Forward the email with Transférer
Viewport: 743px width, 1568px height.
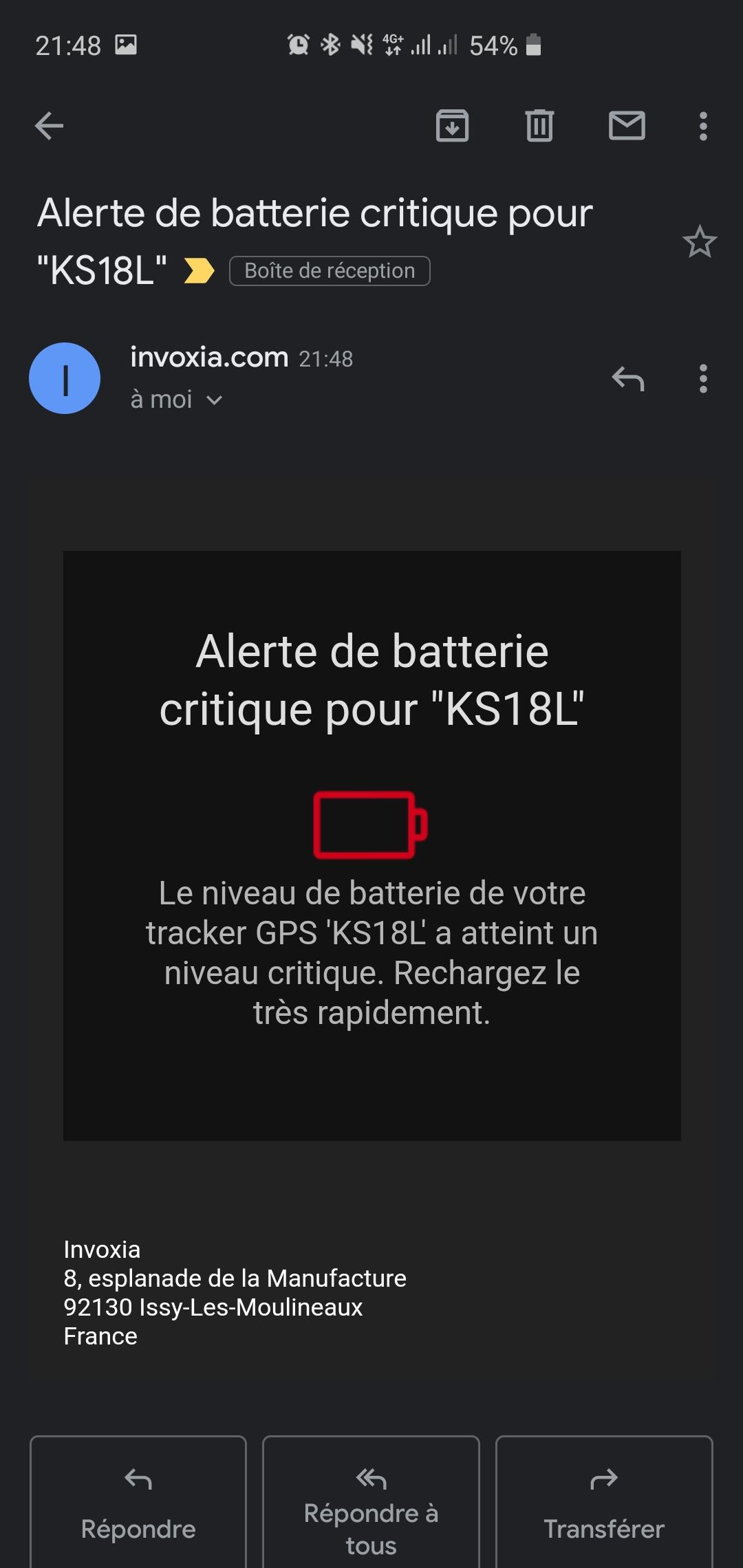pos(604,1502)
